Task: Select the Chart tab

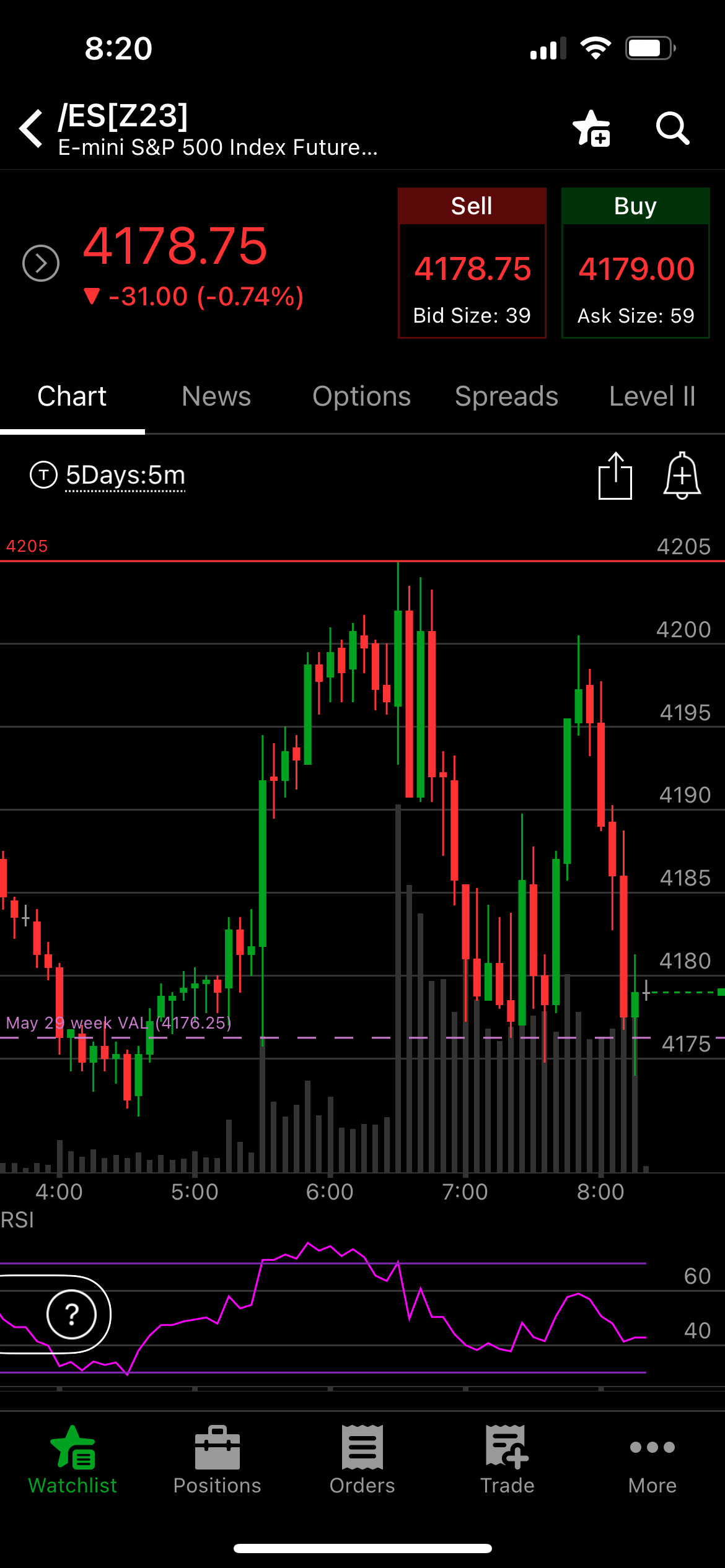Action: [x=72, y=396]
